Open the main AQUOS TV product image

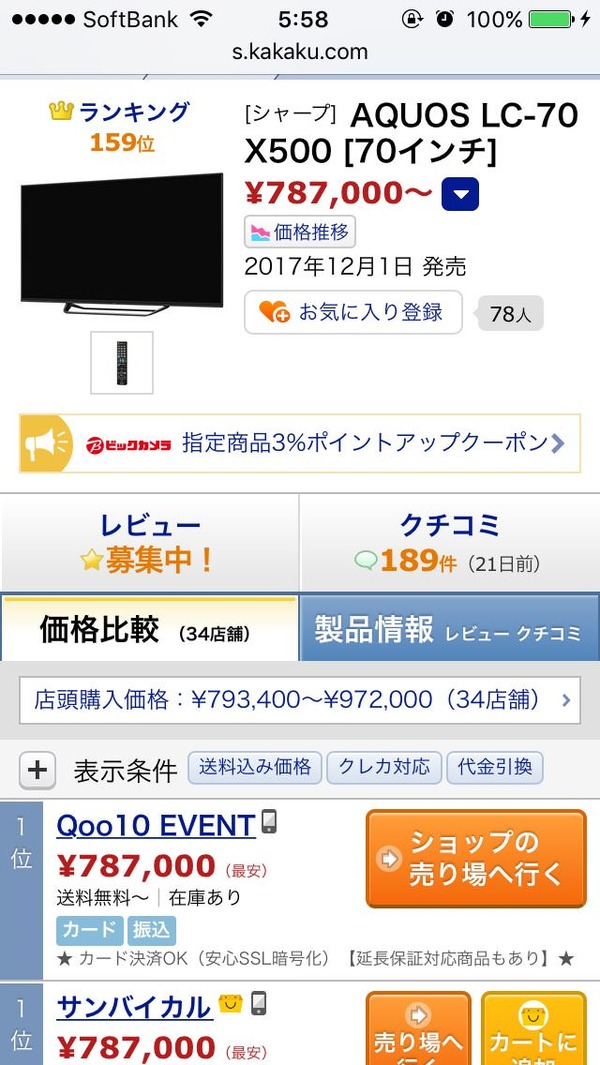click(x=122, y=245)
